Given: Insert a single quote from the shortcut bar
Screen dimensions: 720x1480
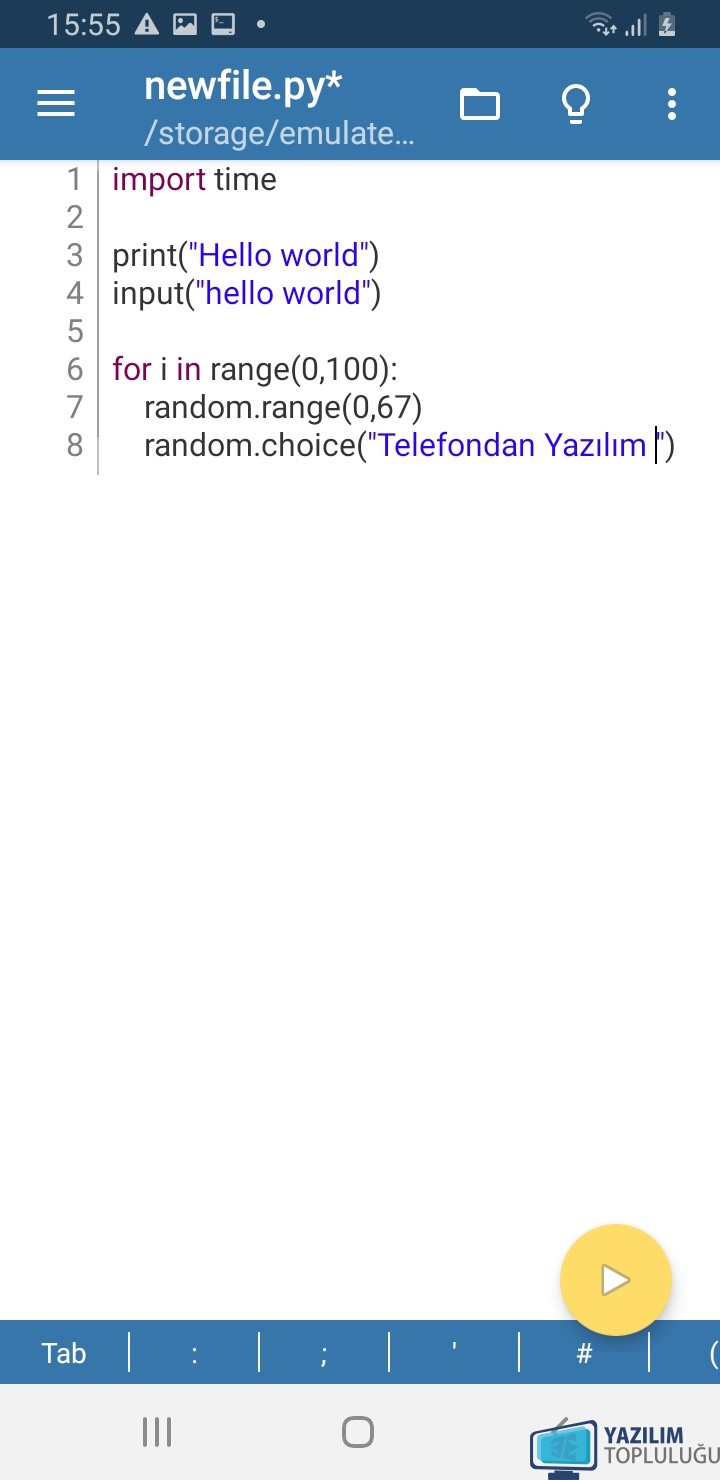Looking at the screenshot, I should point(454,1353).
